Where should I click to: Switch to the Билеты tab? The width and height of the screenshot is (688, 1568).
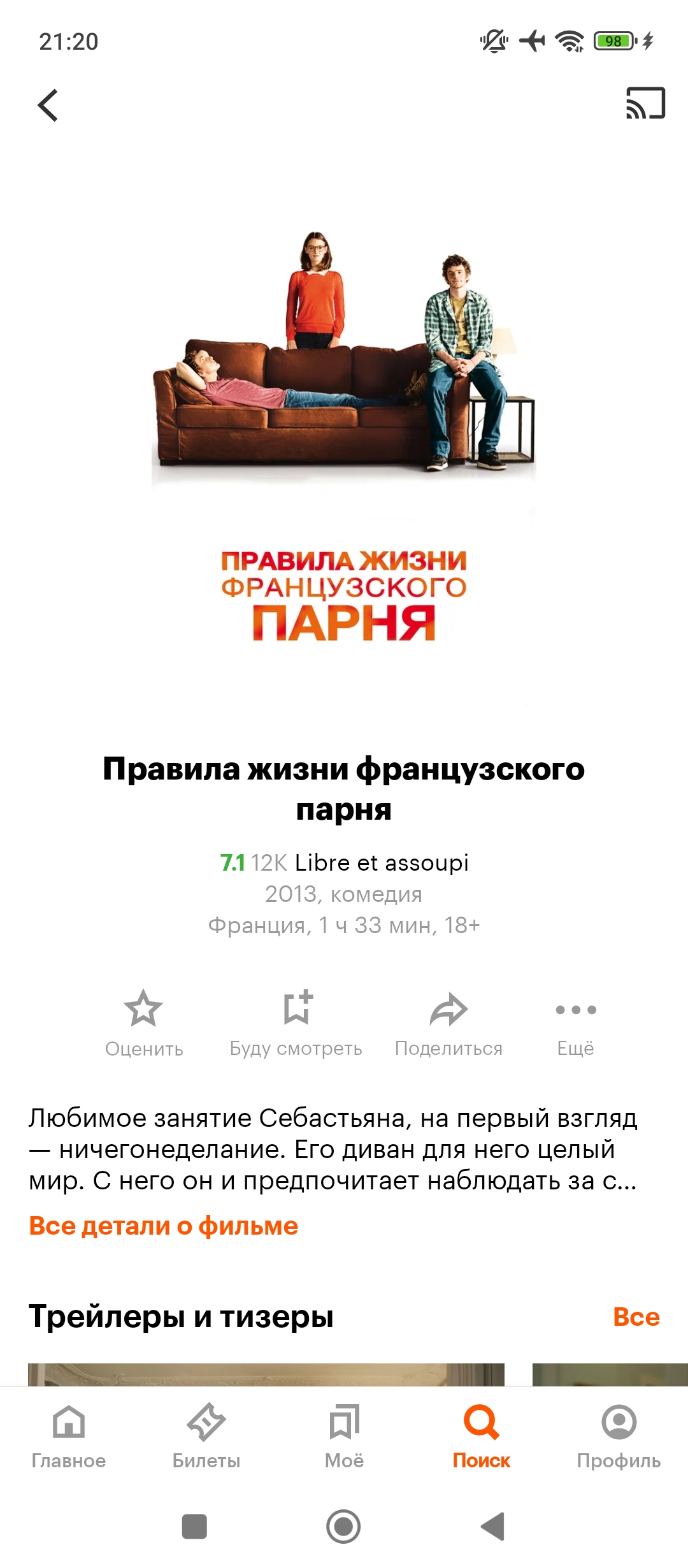click(x=206, y=1434)
